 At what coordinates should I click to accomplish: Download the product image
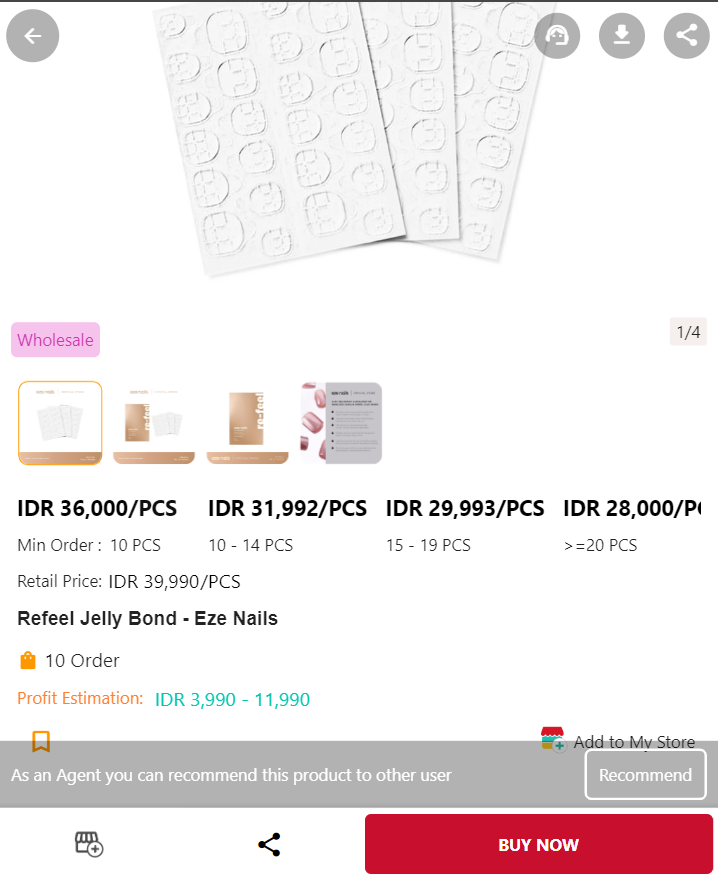point(622,36)
